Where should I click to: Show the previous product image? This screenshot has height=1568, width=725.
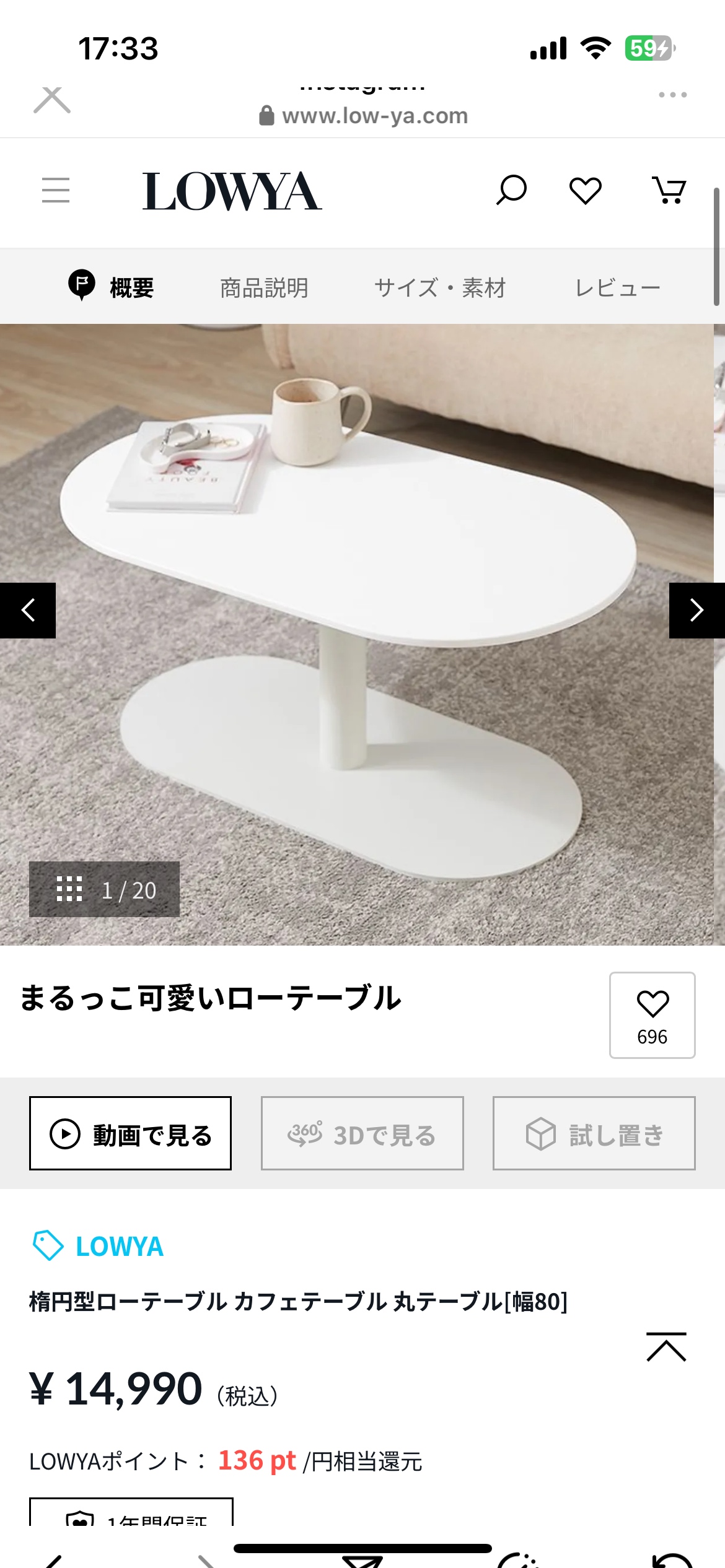pyautogui.click(x=28, y=611)
